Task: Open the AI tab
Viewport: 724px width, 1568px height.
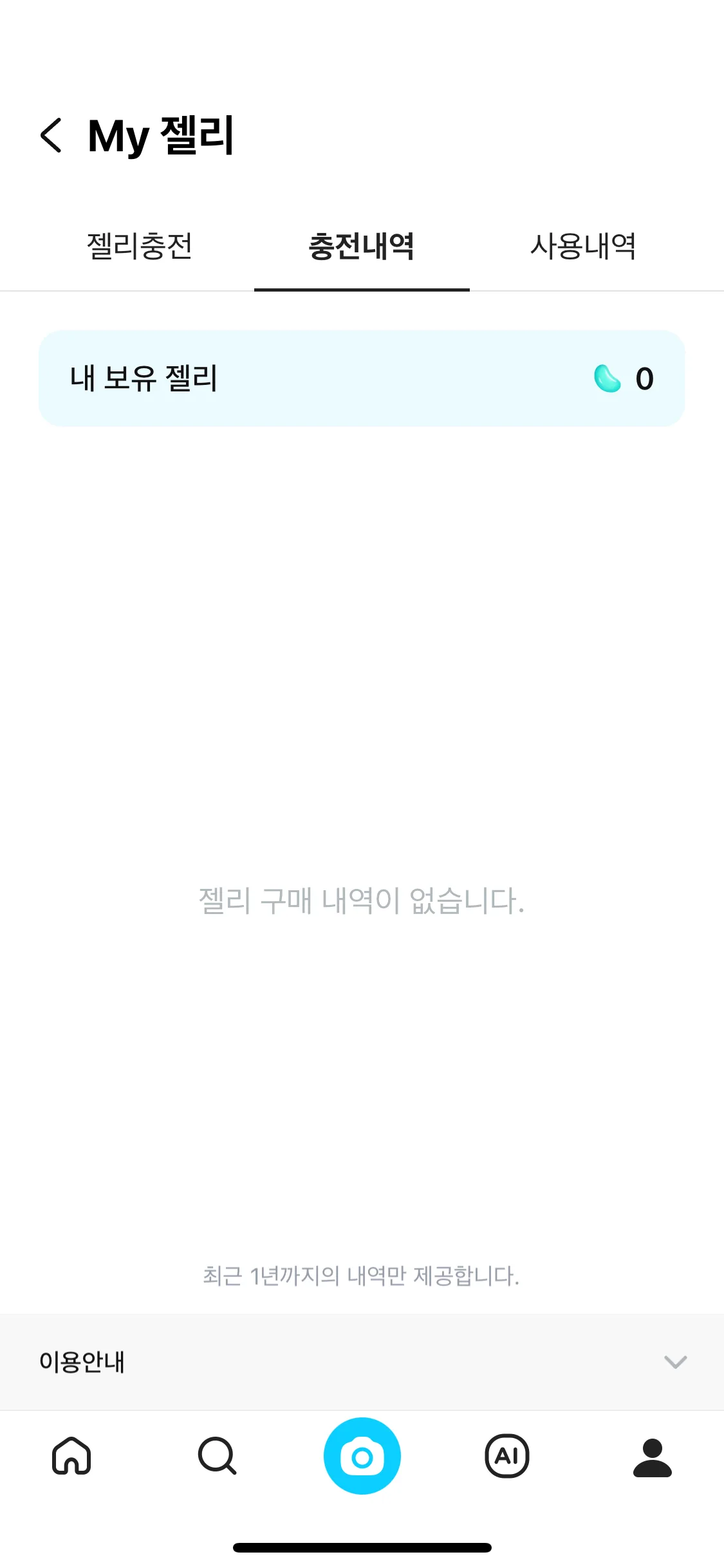Action: (507, 1456)
